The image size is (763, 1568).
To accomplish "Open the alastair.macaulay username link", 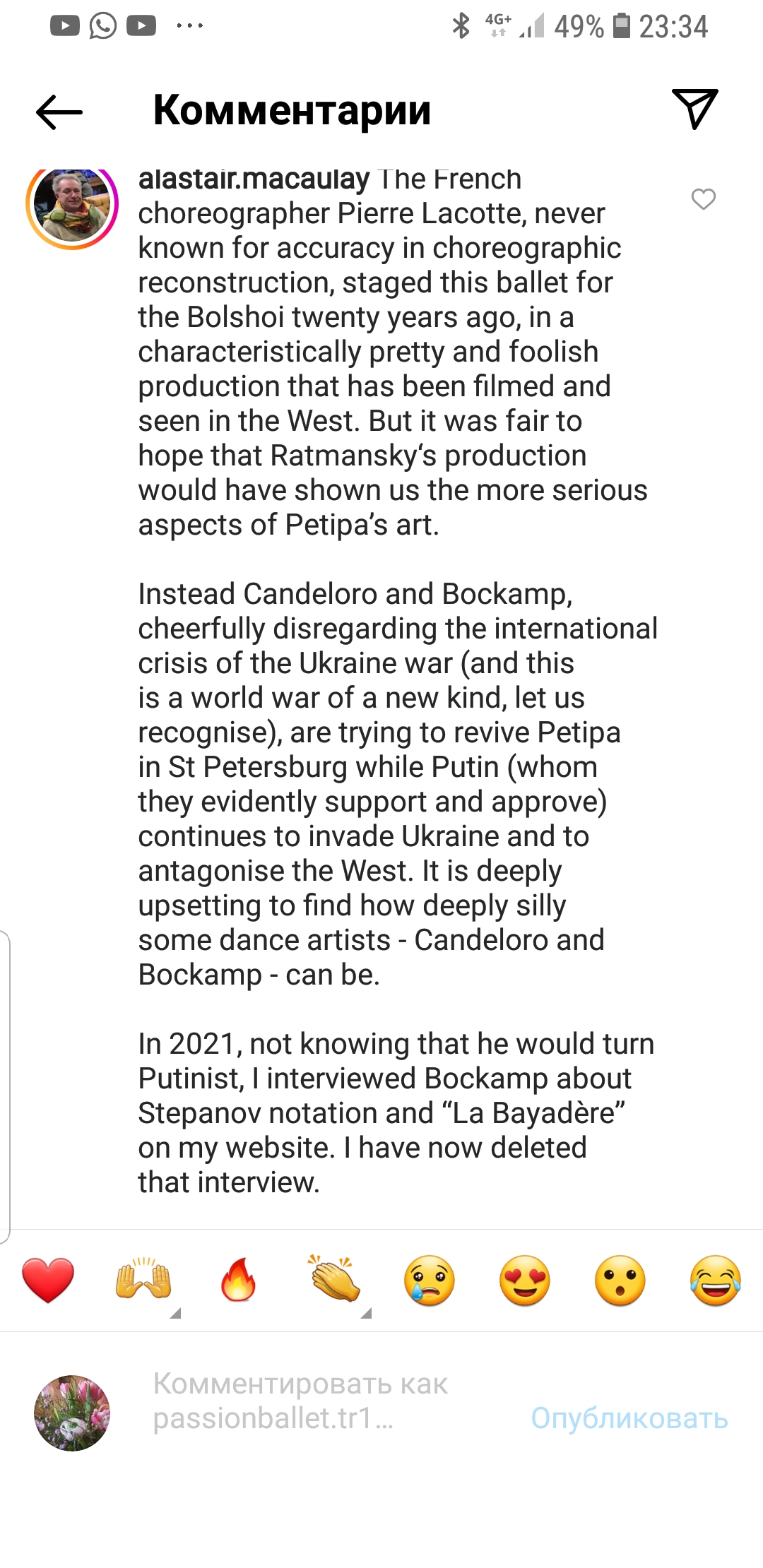I will (254, 179).
